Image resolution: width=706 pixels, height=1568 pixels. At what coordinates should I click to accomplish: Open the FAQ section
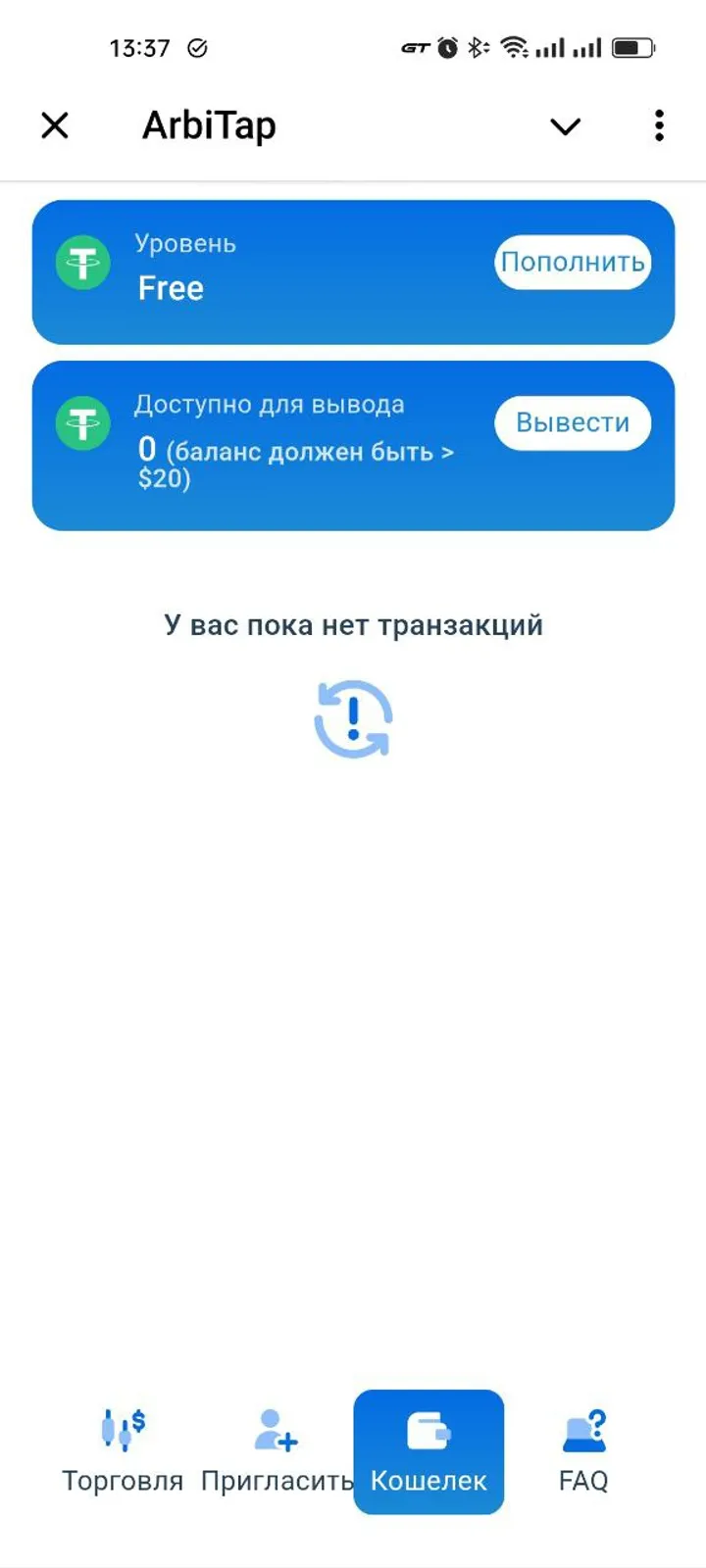(x=582, y=1453)
